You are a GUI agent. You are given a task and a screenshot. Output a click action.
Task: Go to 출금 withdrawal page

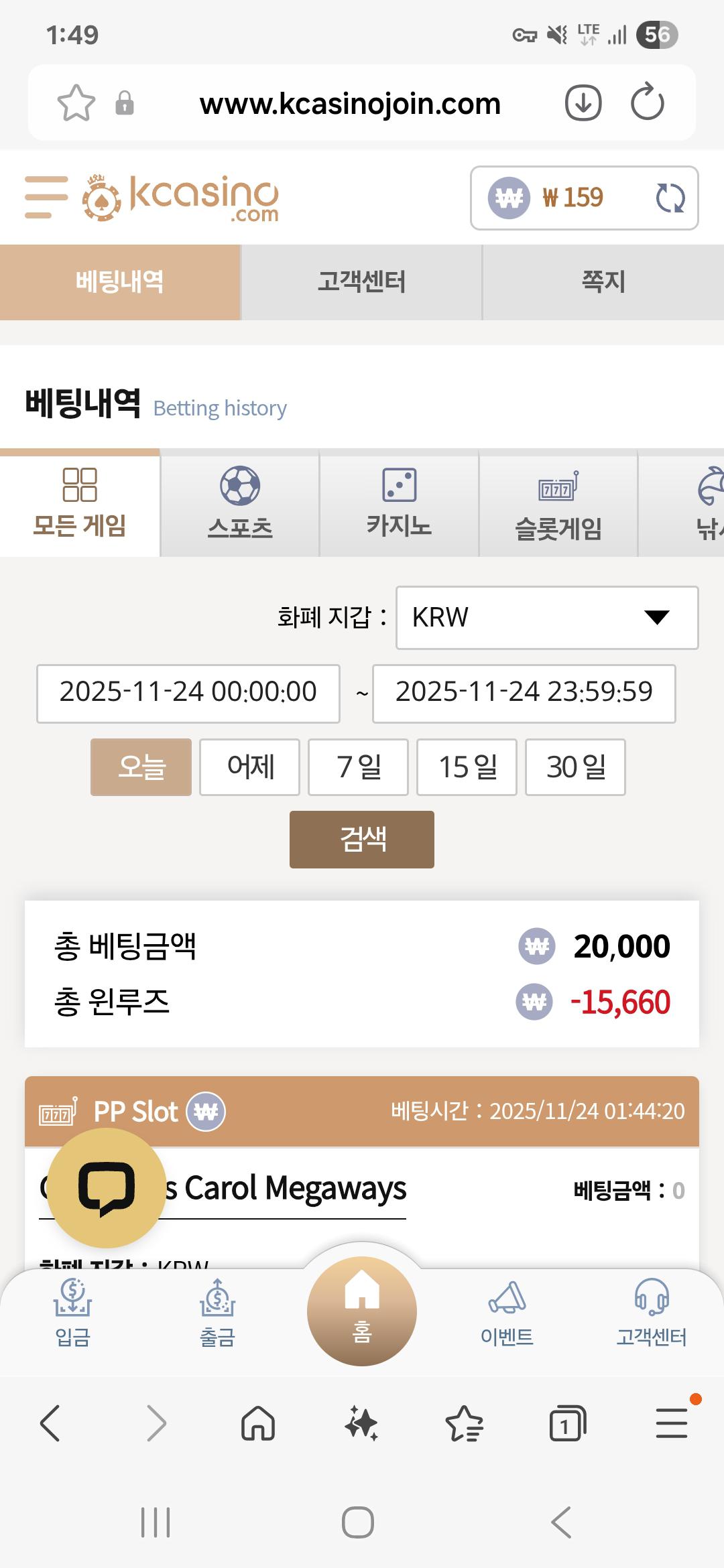point(217,1313)
